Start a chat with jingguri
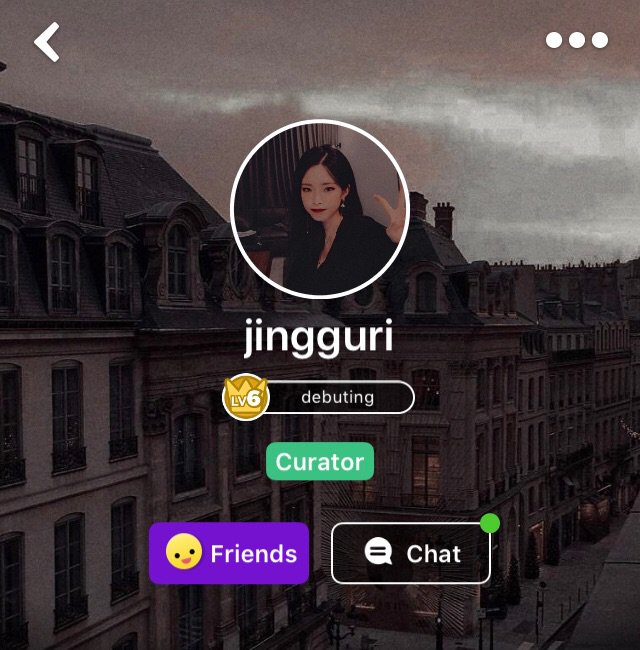This screenshot has width=640, height=650. tap(411, 553)
